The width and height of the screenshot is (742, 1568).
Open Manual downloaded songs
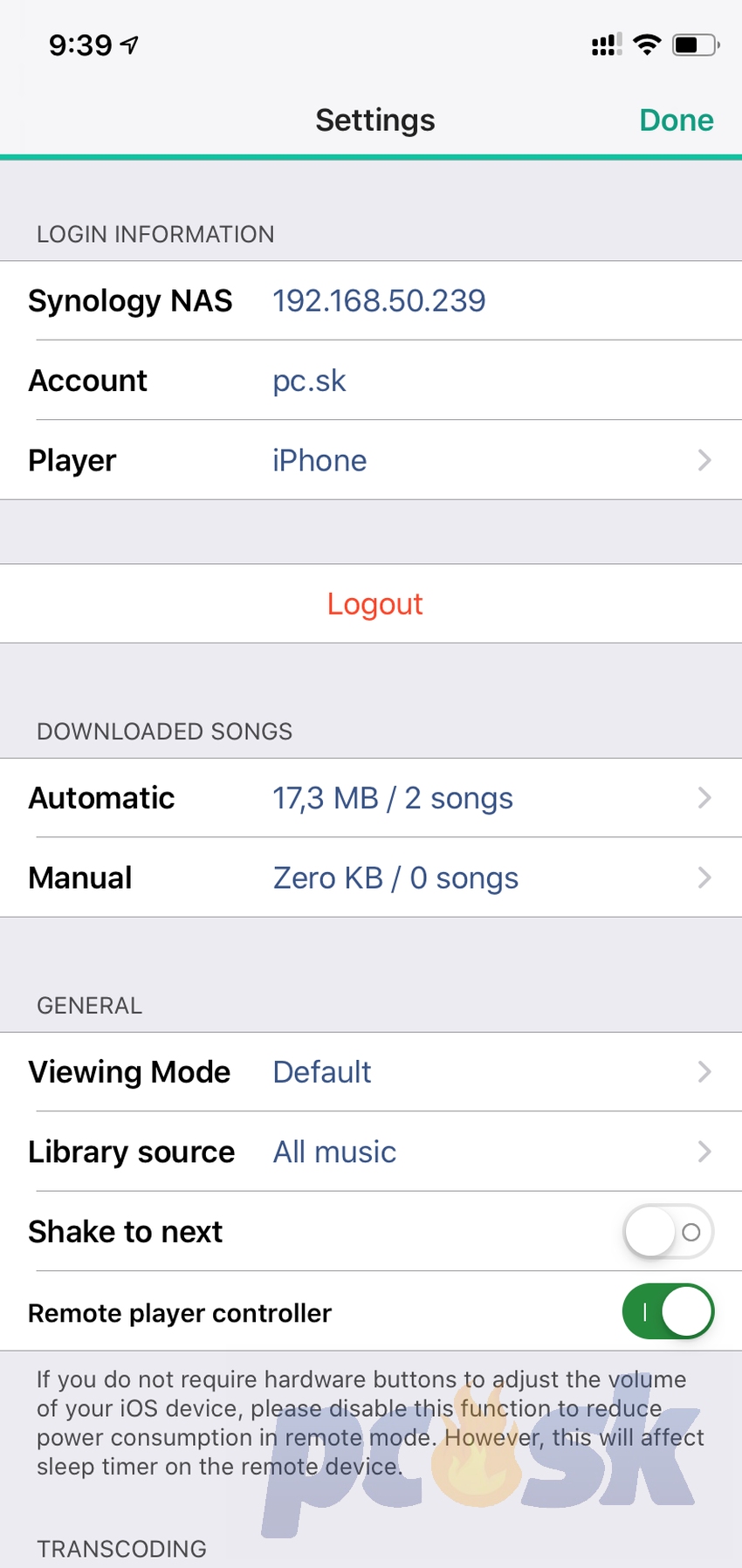[371, 877]
